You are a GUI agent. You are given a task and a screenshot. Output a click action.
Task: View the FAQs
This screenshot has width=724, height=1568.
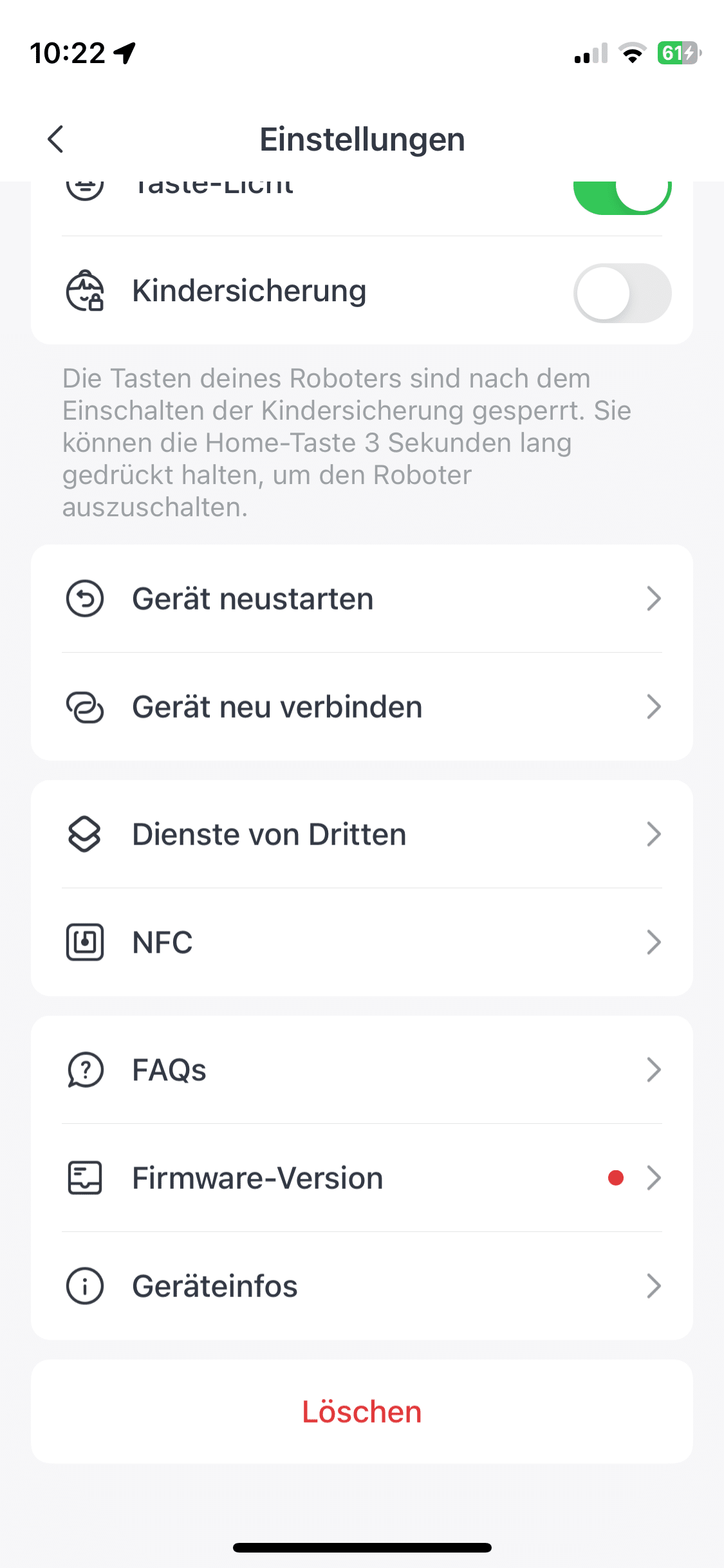click(x=362, y=1070)
